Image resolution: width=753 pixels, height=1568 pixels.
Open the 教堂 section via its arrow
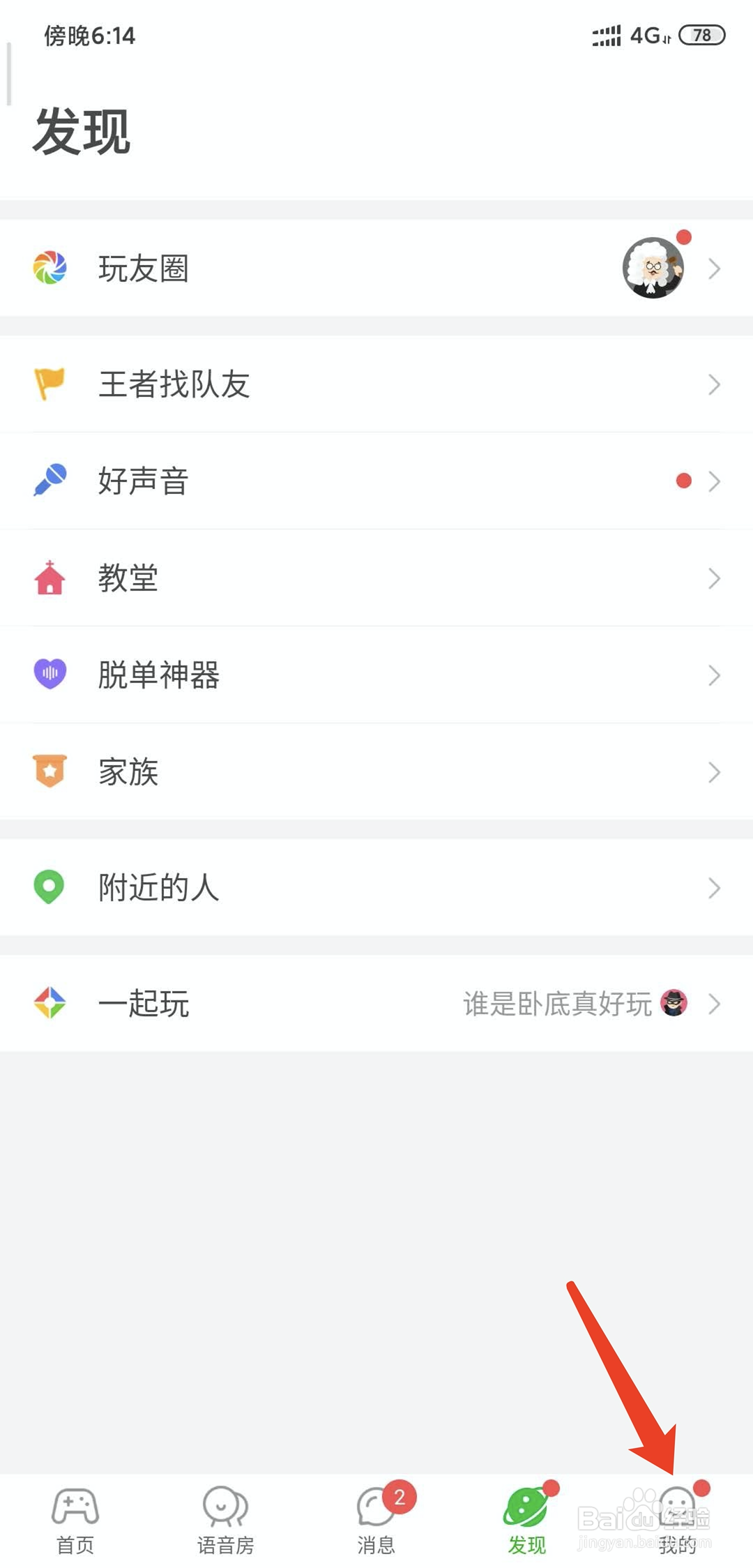click(714, 578)
